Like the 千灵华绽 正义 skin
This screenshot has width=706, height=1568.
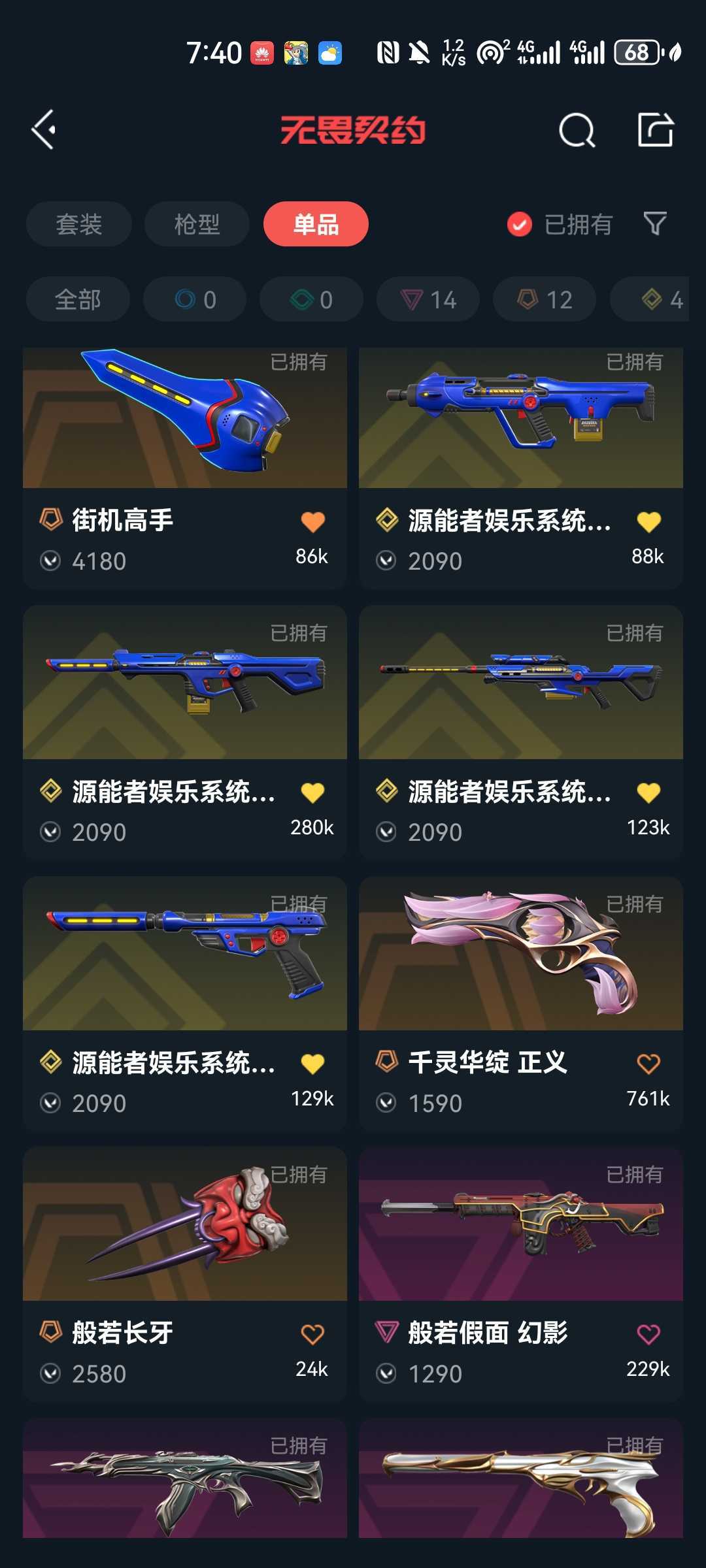click(648, 1064)
